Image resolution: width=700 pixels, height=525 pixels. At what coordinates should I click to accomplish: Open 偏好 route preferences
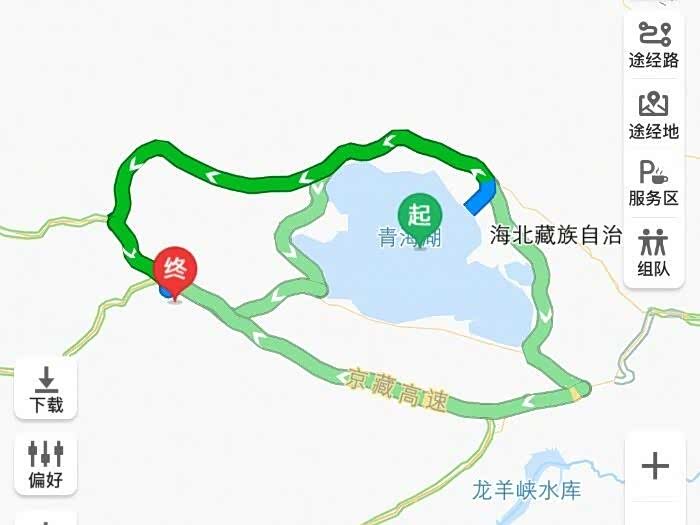[46, 464]
